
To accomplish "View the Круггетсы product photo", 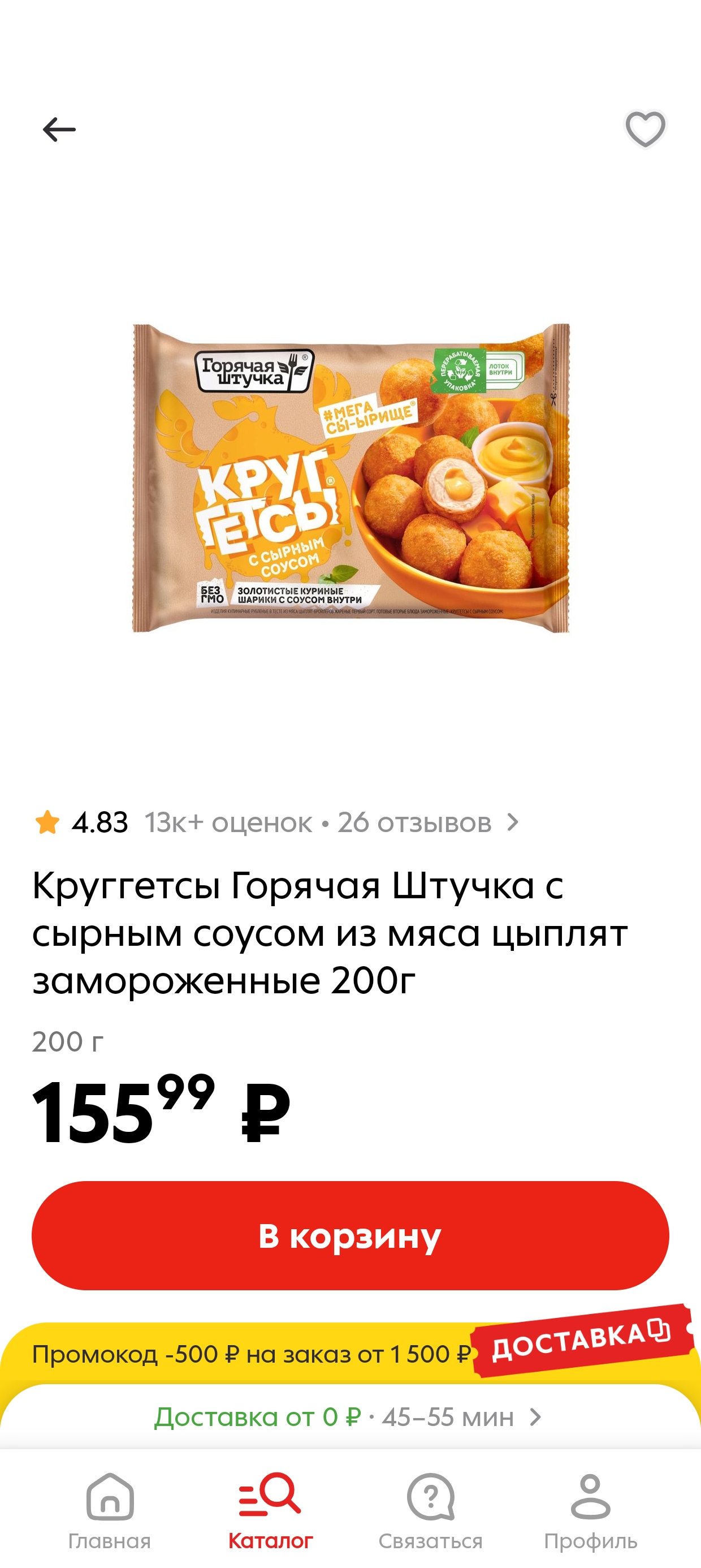I will click(351, 479).
